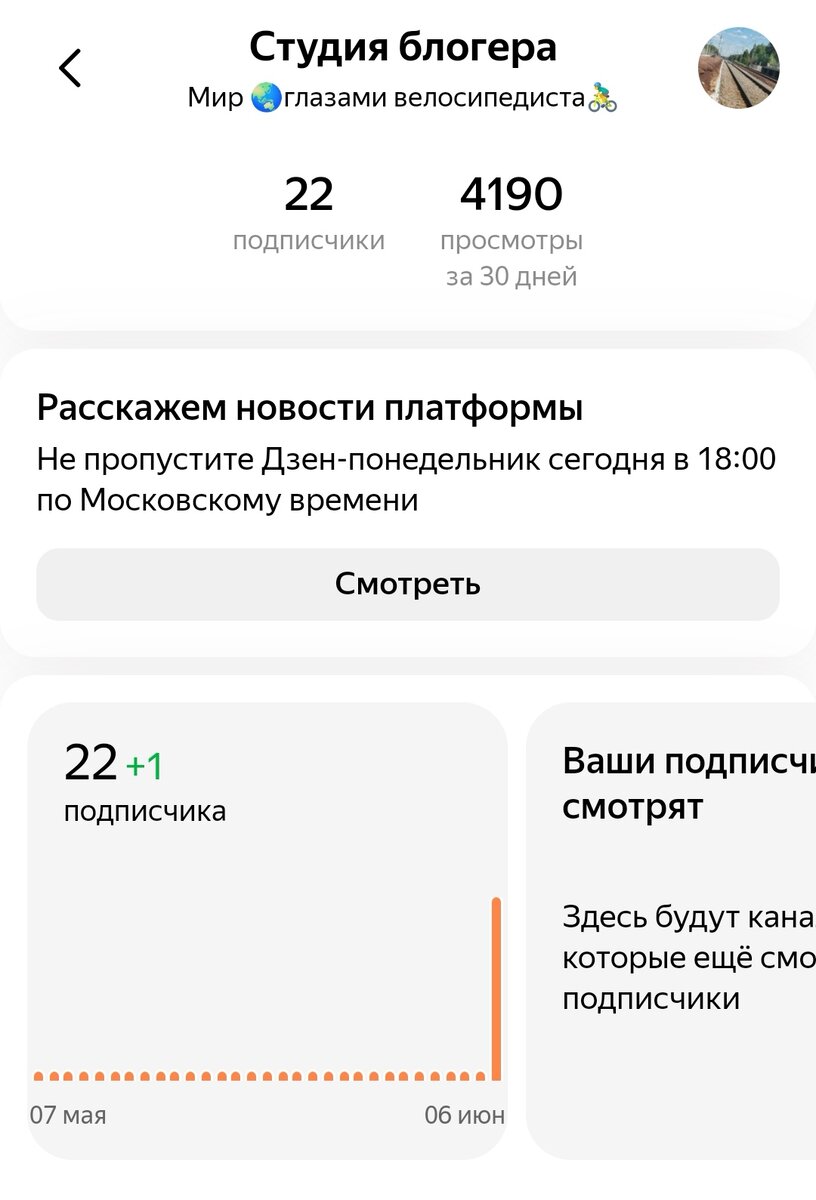Viewport: 816px width, 1200px height.
Task: Expand the Ваши подписчики смотрят panel
Action: click(680, 920)
